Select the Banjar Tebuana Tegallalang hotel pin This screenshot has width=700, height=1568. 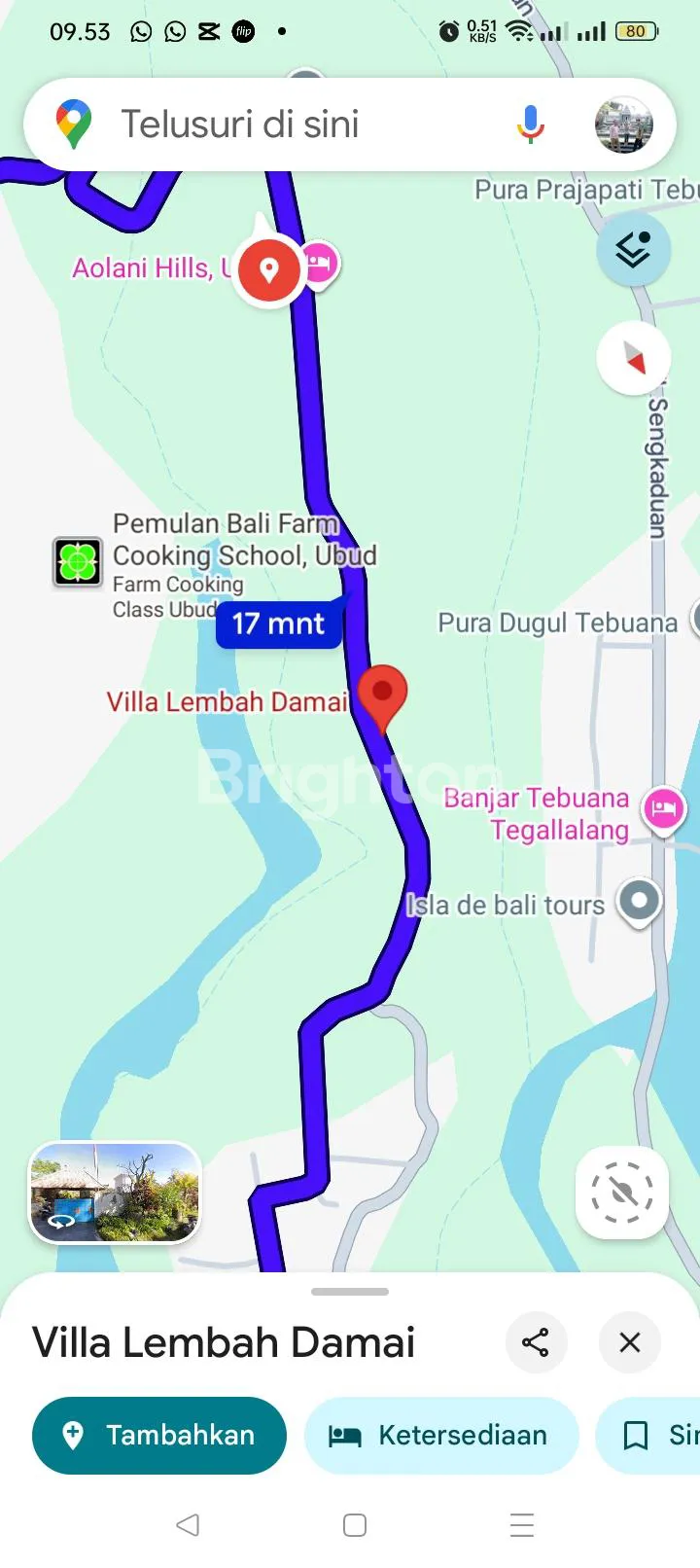click(x=664, y=807)
